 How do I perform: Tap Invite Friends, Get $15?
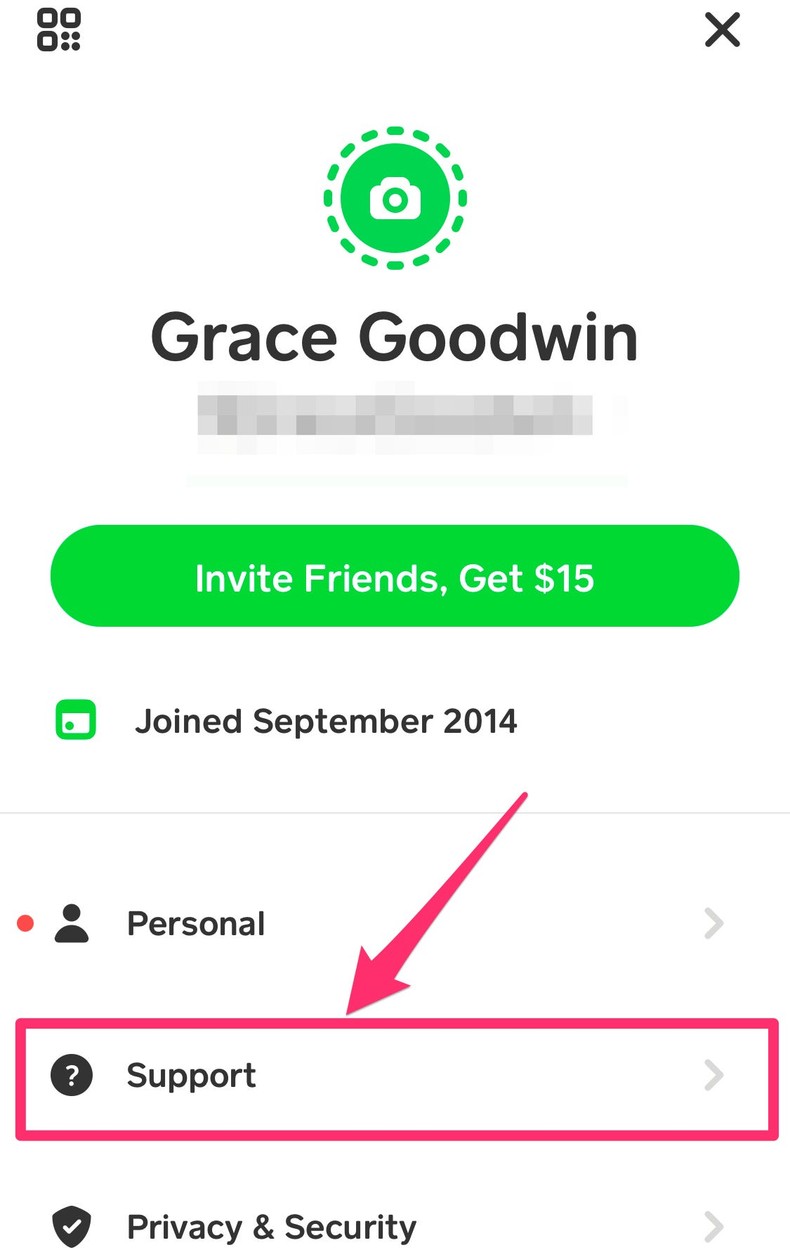[394, 577]
